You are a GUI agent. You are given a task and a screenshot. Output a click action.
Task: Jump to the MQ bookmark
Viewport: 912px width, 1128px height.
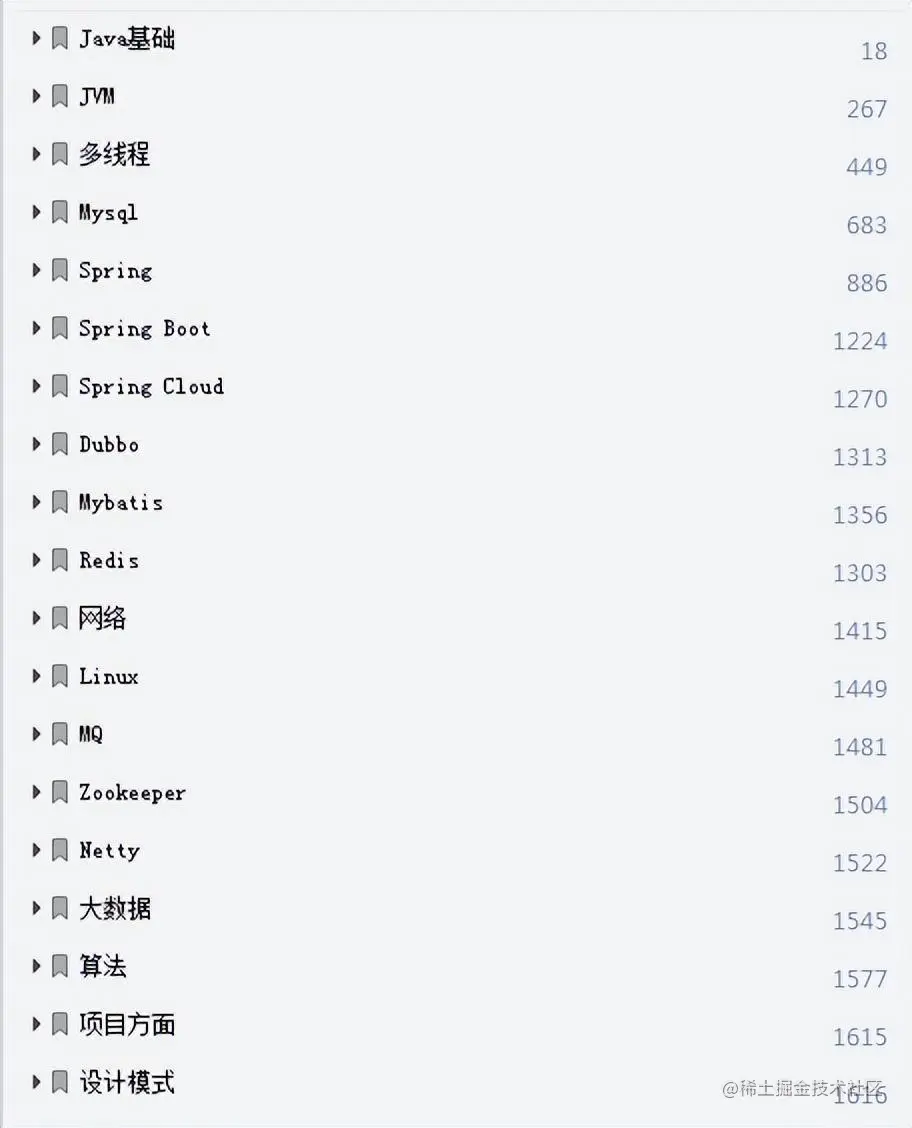(x=91, y=735)
